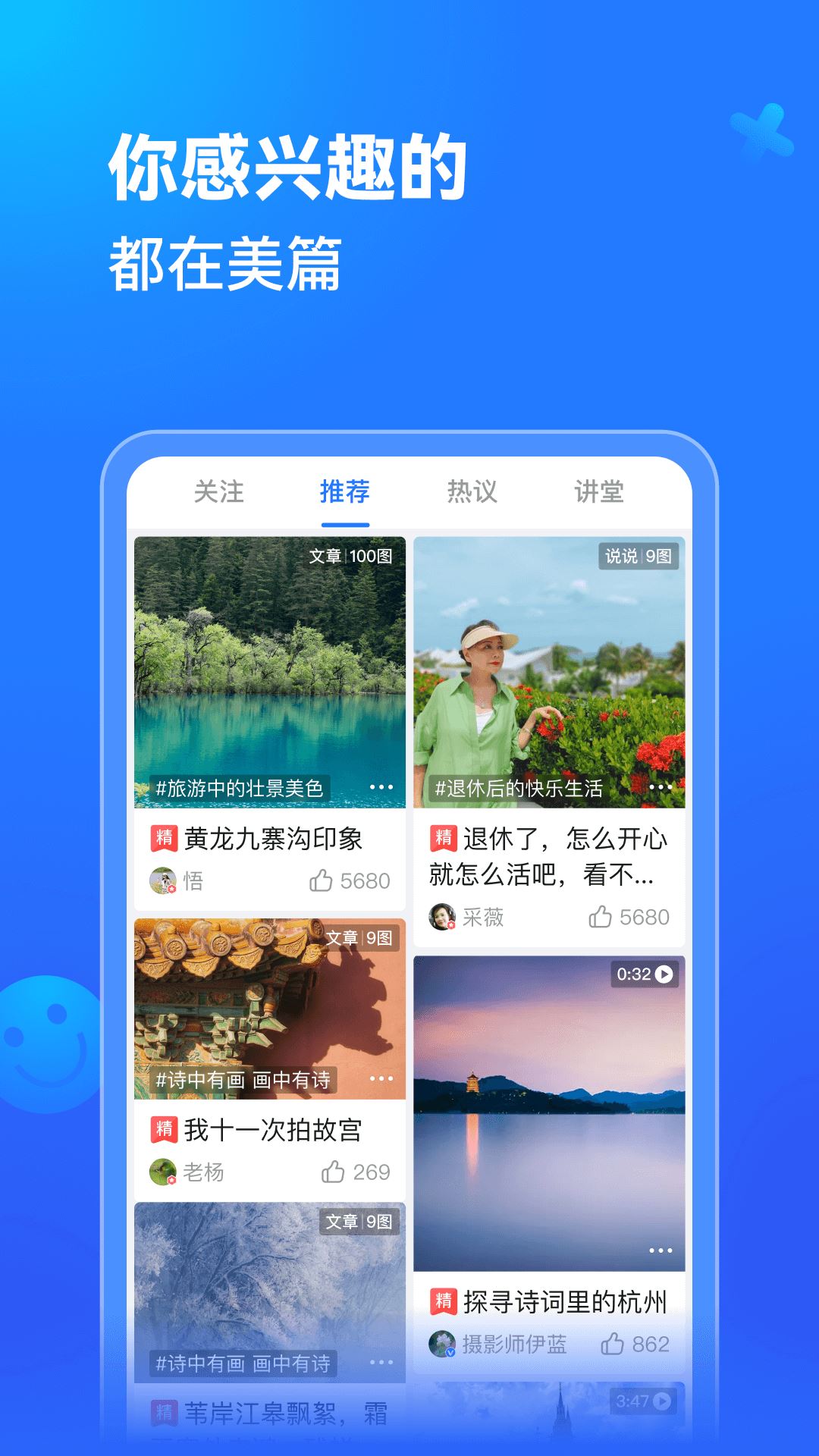Open the 热议 tab
The width and height of the screenshot is (819, 1456).
[472, 493]
